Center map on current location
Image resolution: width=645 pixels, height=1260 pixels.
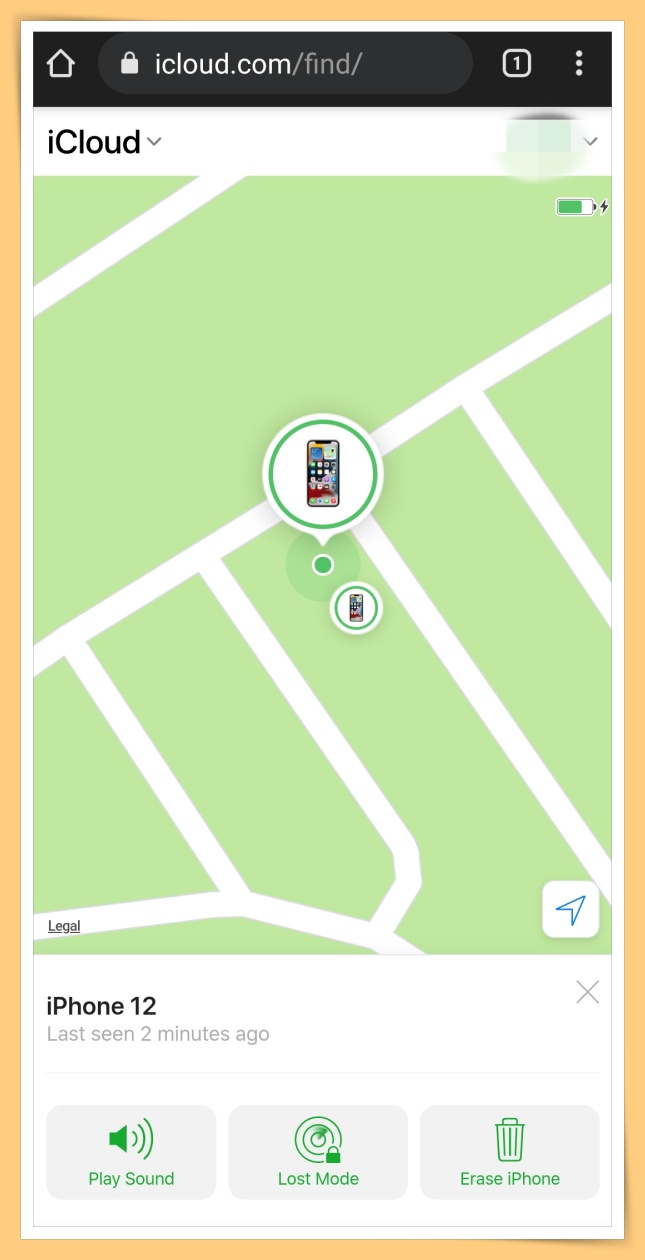pos(571,909)
